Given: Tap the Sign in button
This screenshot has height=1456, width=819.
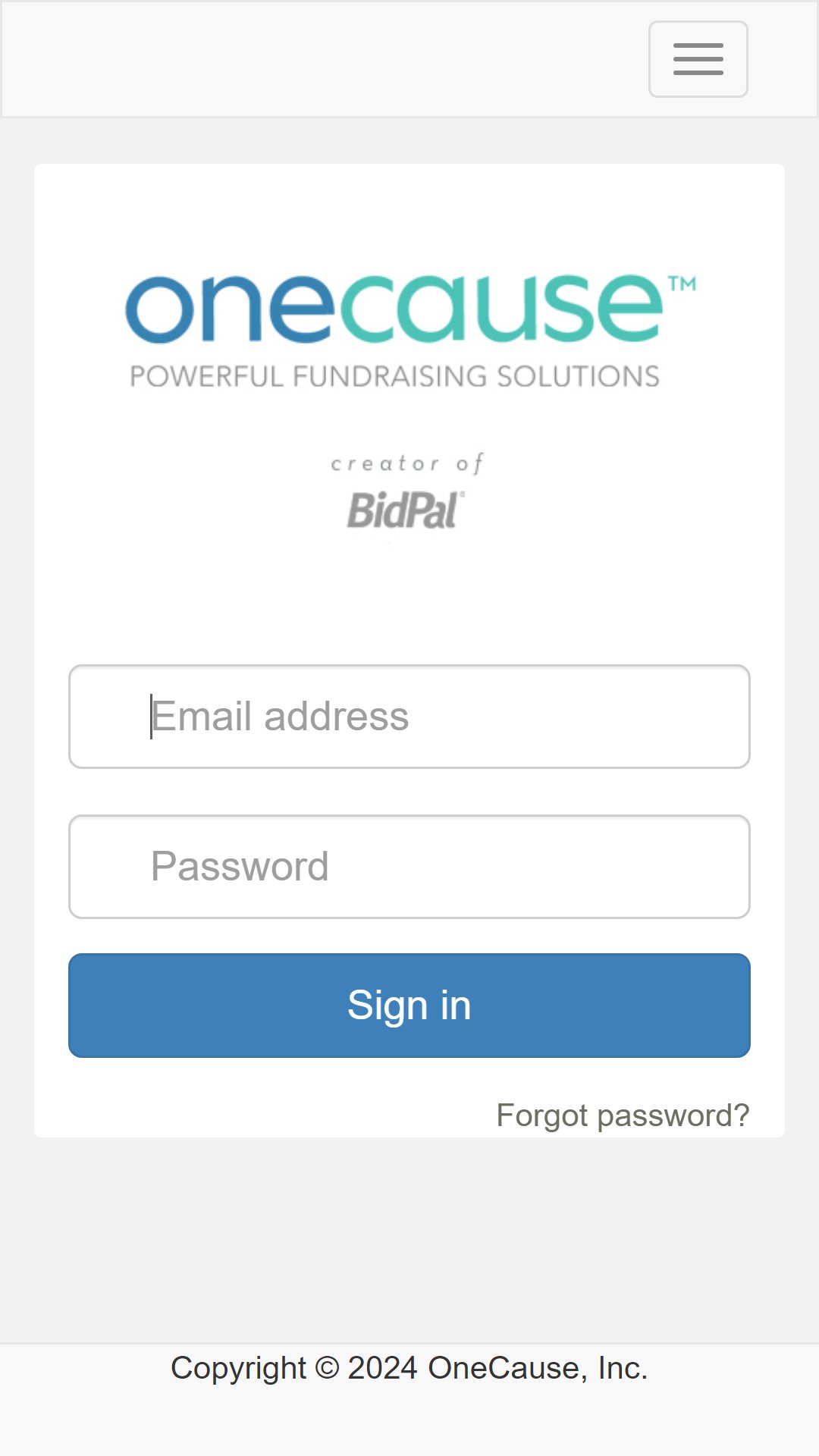Looking at the screenshot, I should click(x=409, y=1006).
